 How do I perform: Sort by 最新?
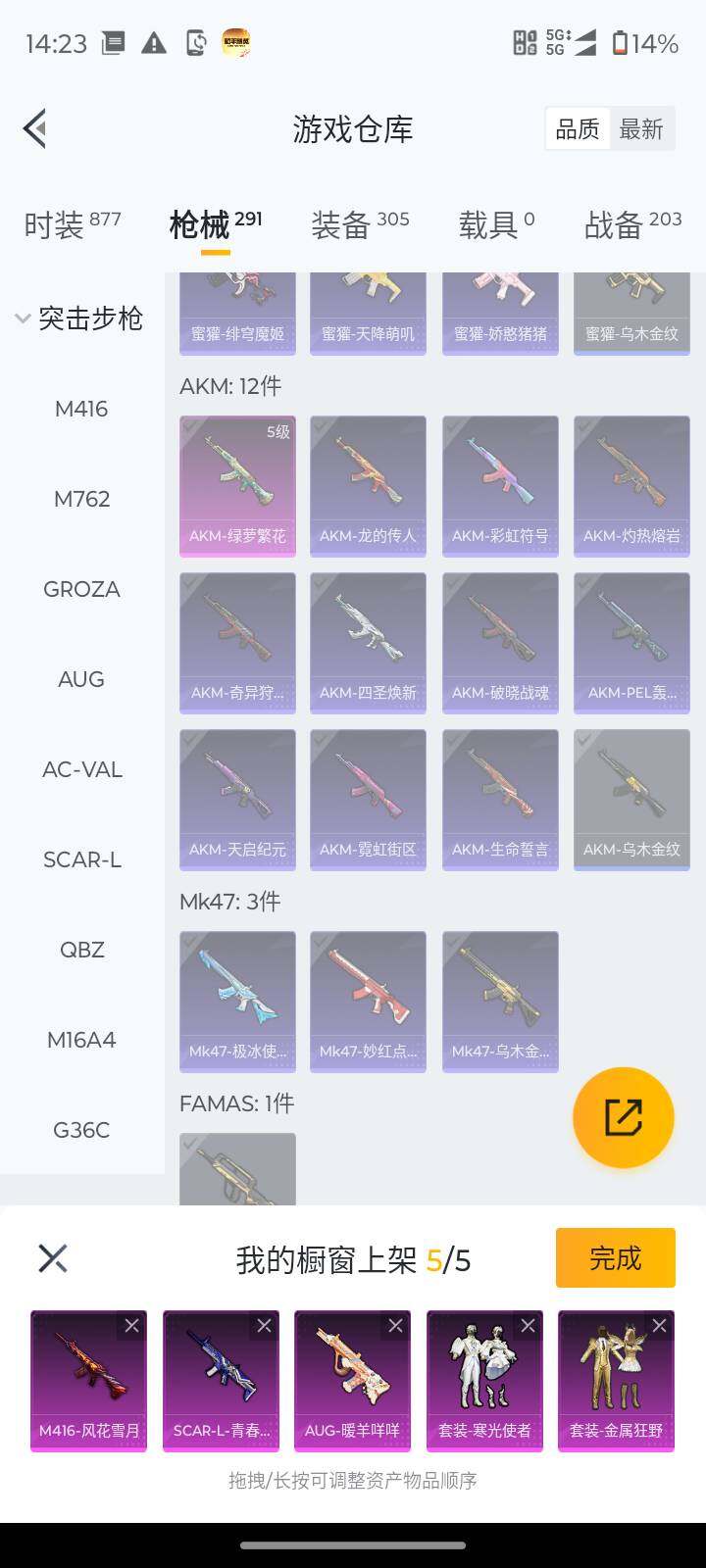coord(641,129)
